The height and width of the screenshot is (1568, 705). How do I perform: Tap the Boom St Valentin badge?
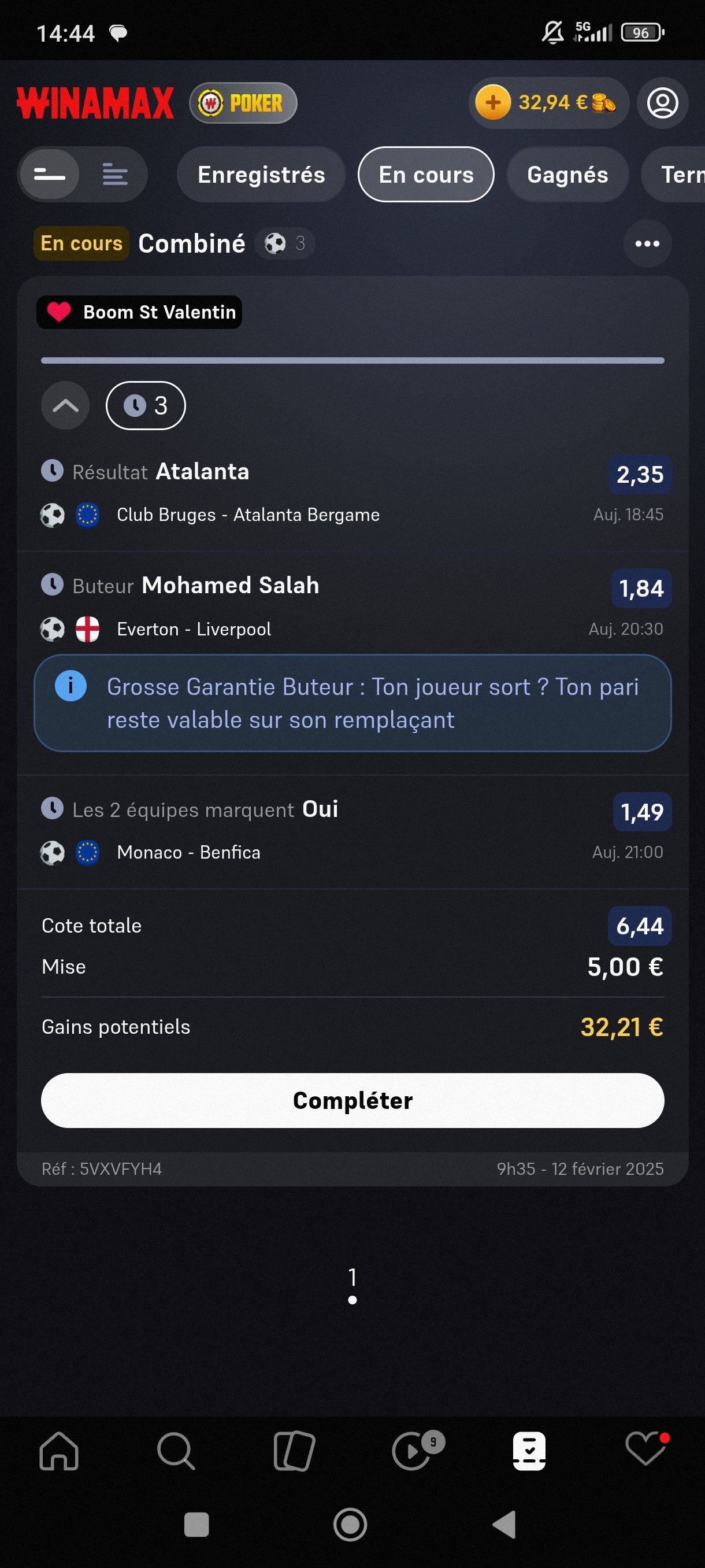(x=139, y=312)
